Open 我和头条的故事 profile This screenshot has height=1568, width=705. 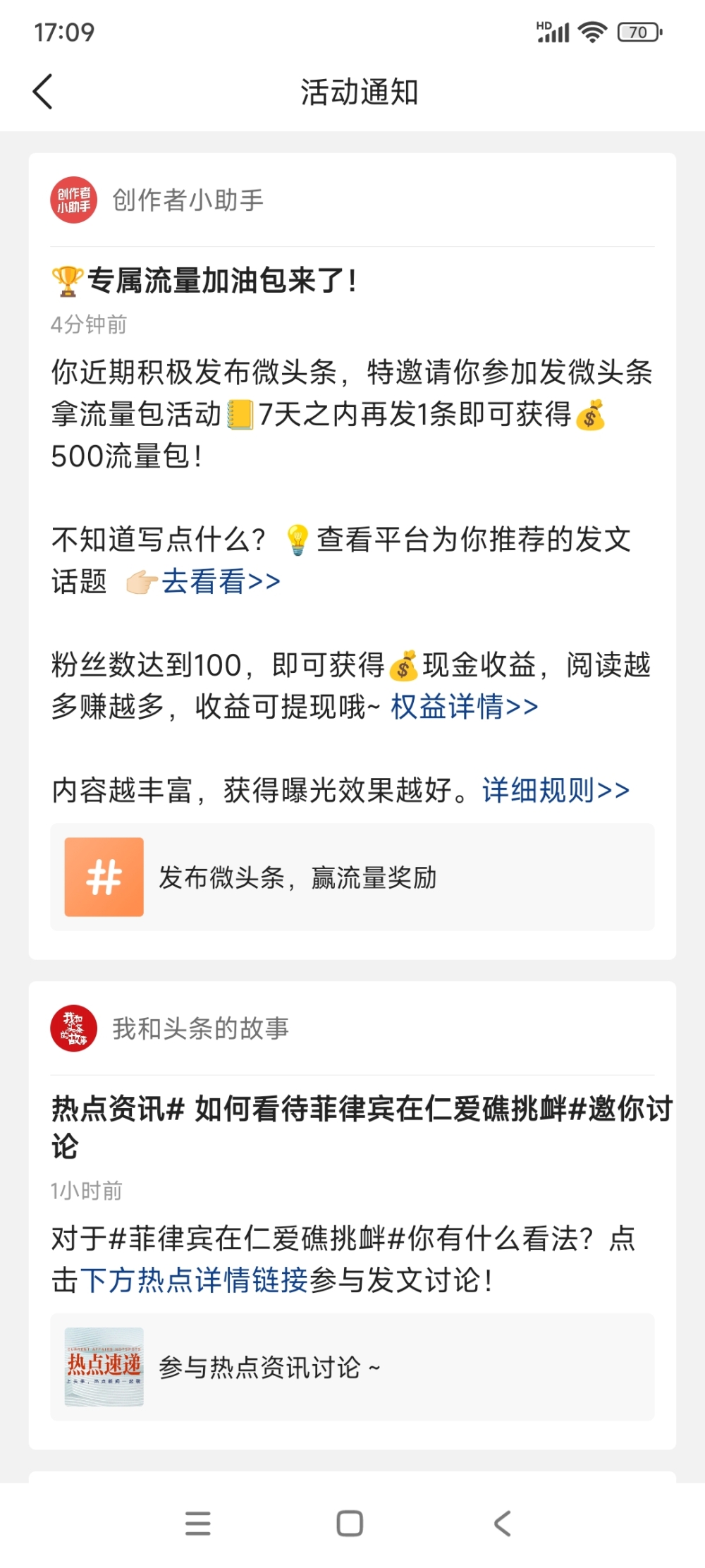click(x=170, y=1028)
